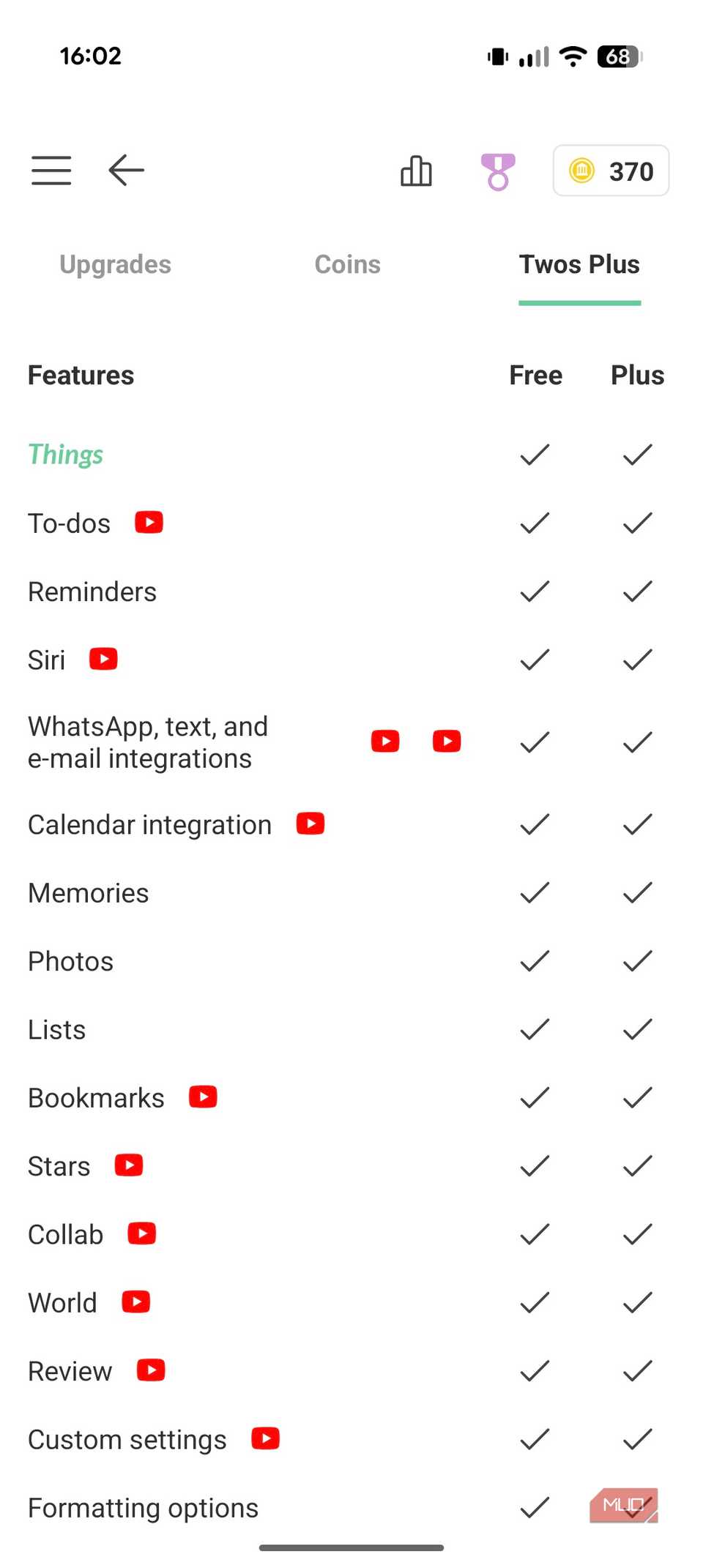Tap the 370 coins balance button
The width and height of the screenshot is (703, 1568).
611,171
